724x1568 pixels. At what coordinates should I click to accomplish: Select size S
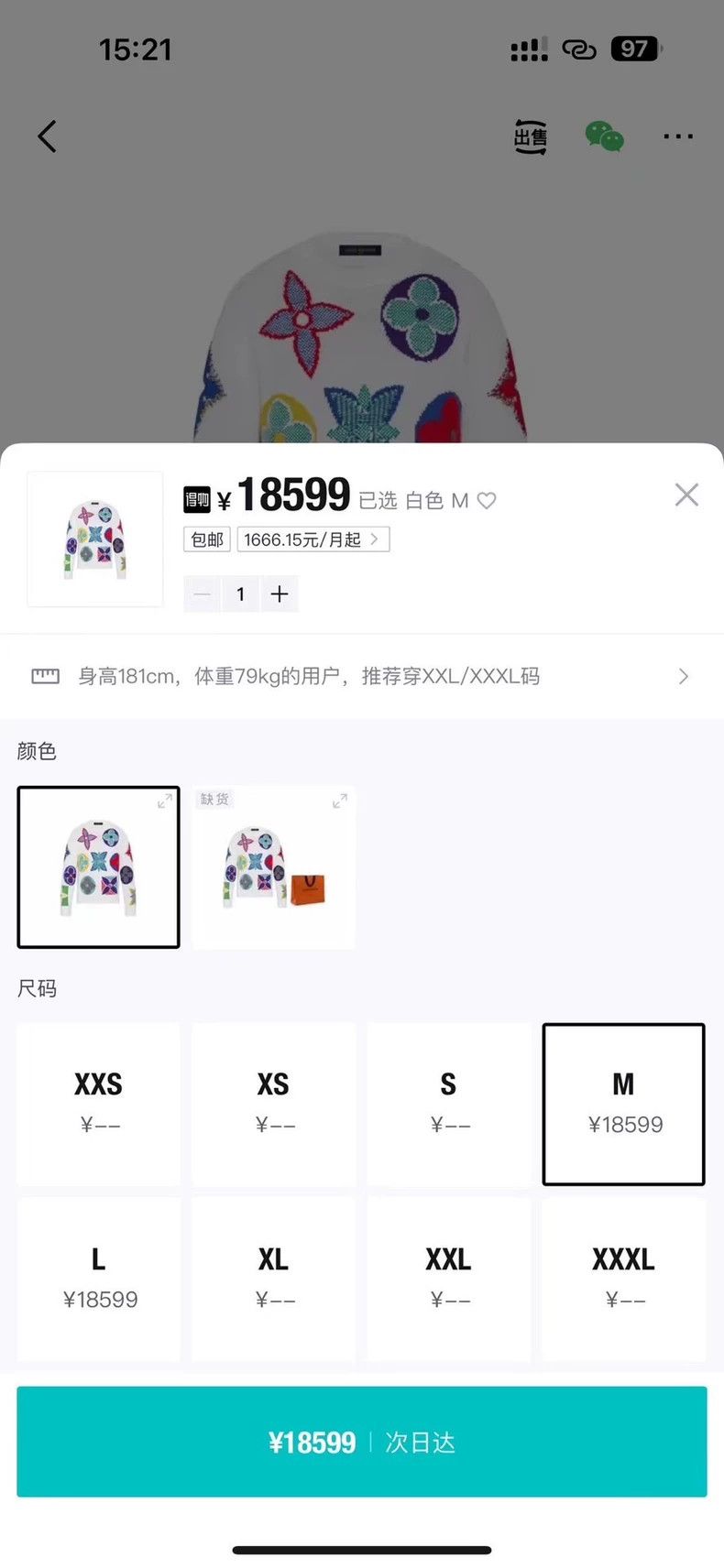449,1104
